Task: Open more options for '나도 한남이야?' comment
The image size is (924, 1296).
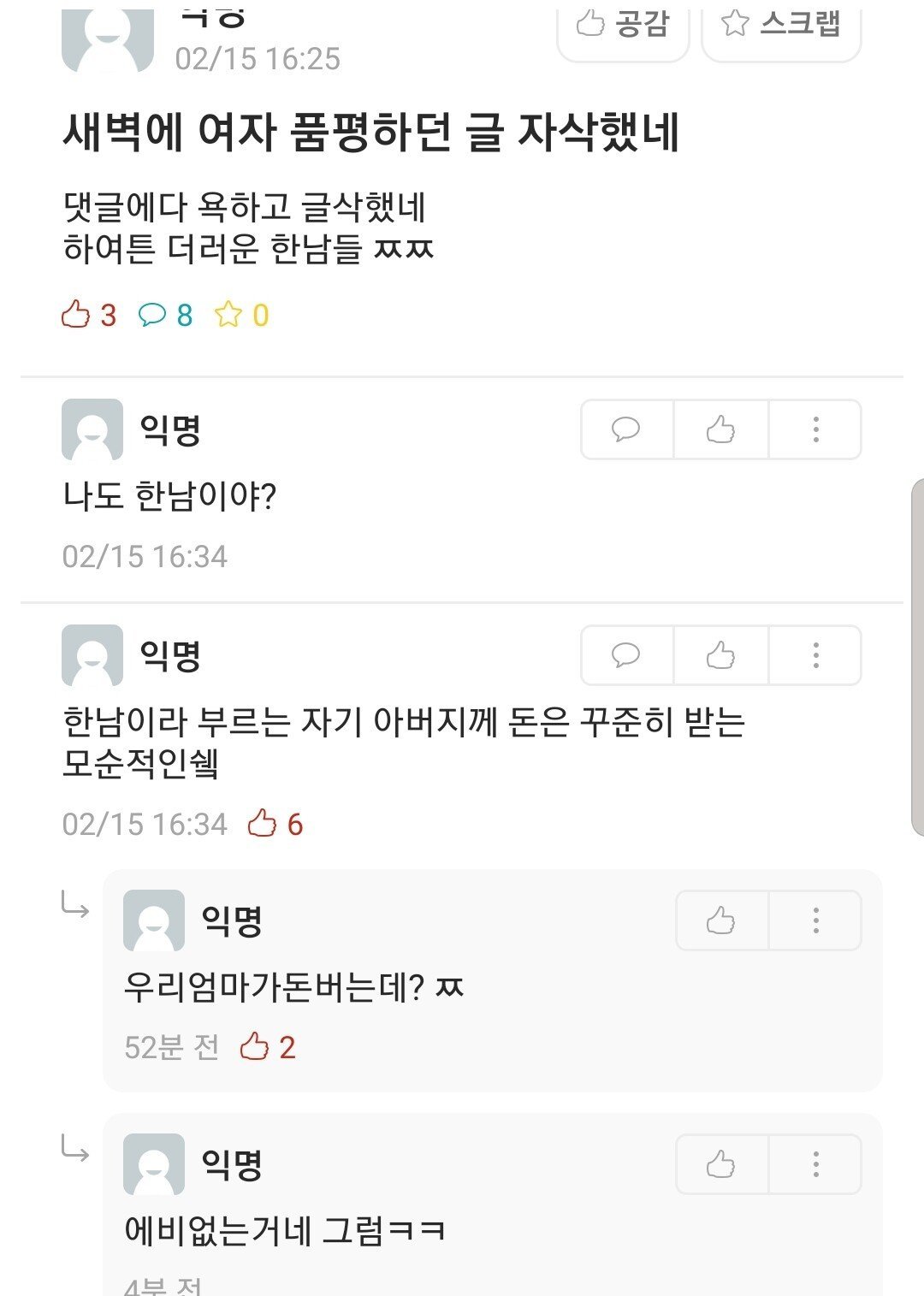Action: (815, 429)
